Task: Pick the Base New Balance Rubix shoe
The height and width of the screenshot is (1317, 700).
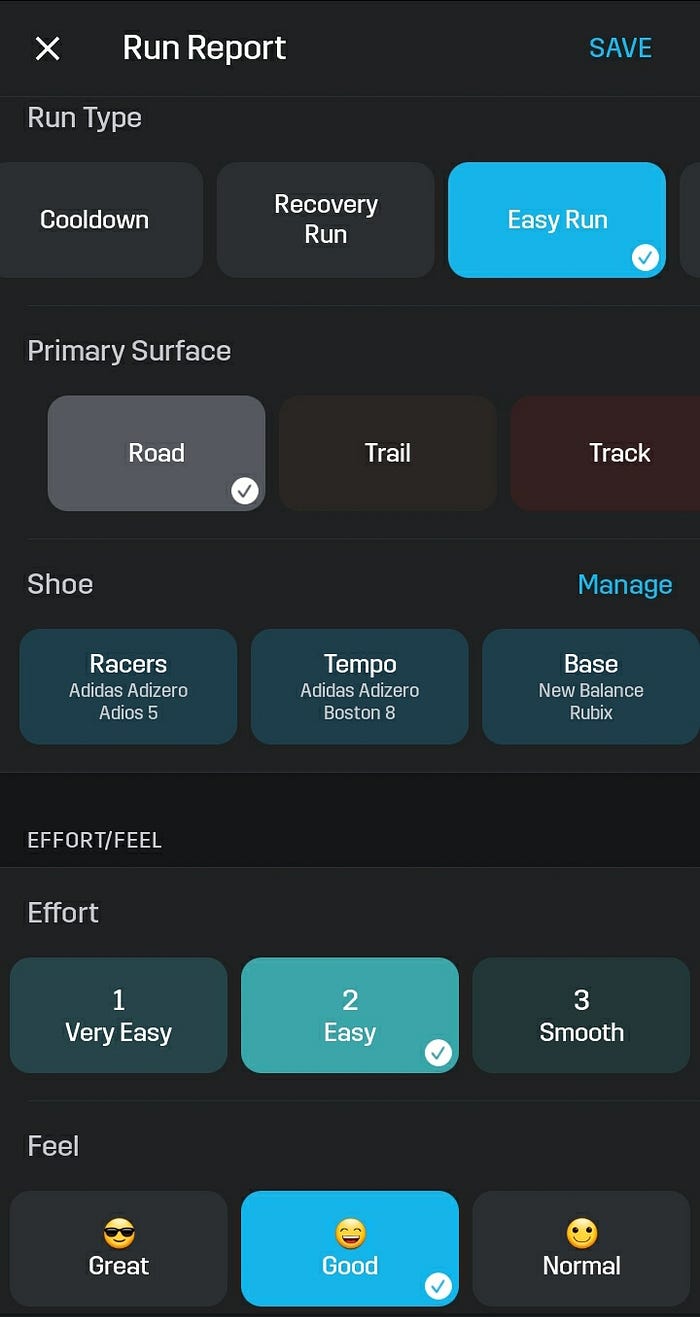Action: click(x=590, y=687)
